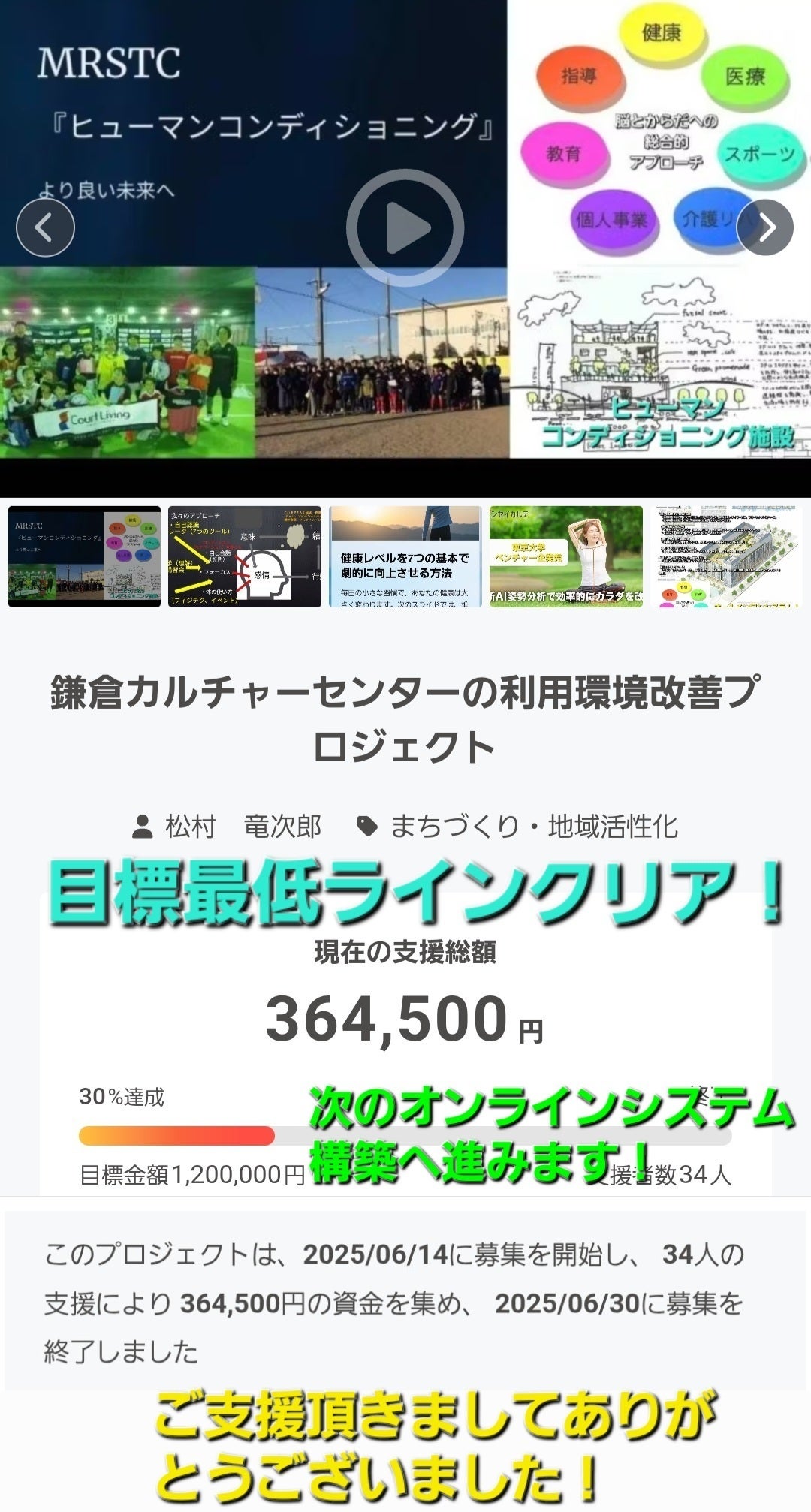Open the building illustration thumbnail
The width and height of the screenshot is (811, 1512).
727,556
